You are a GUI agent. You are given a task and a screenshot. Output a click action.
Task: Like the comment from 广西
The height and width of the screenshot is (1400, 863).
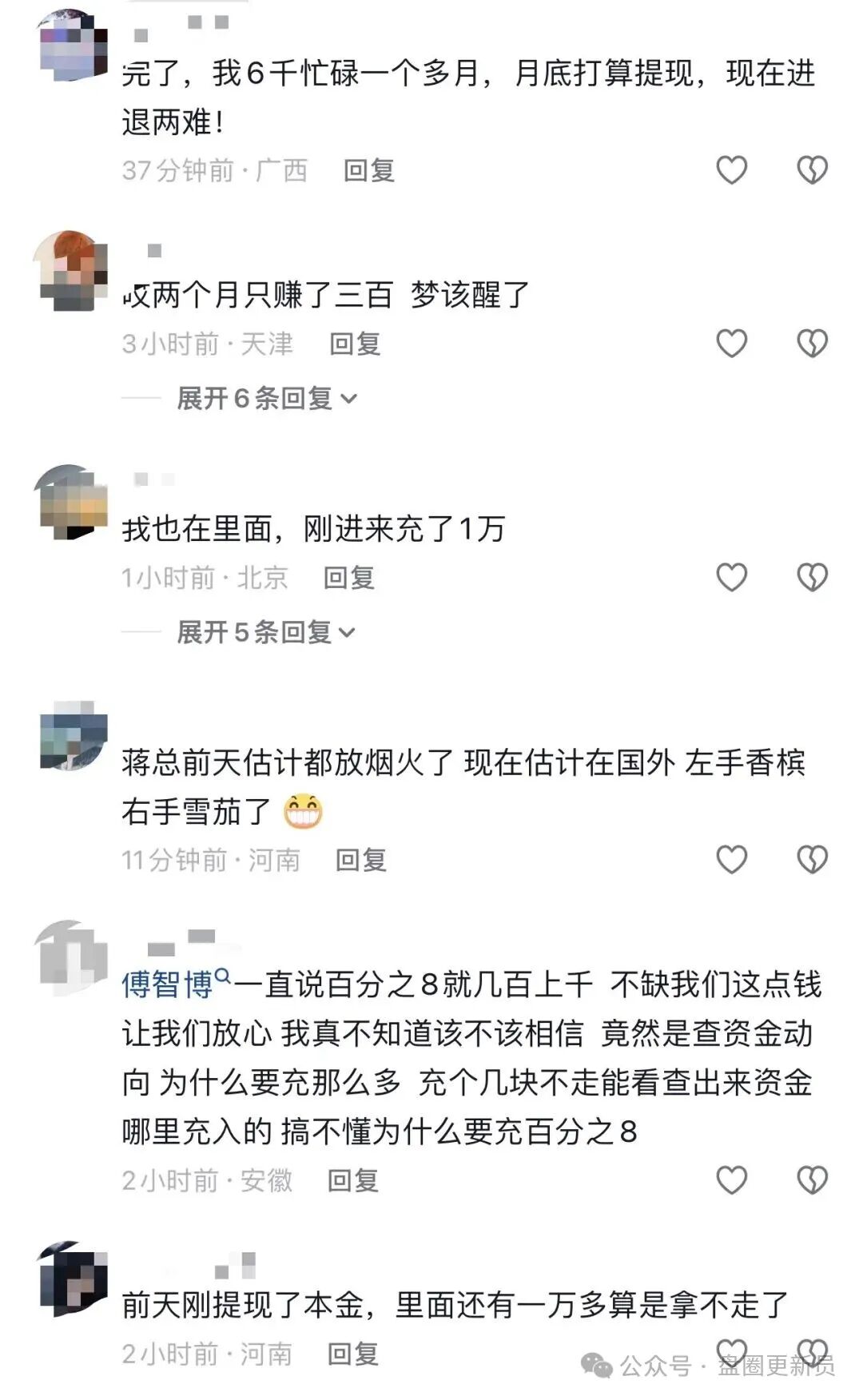pyautogui.click(x=731, y=170)
